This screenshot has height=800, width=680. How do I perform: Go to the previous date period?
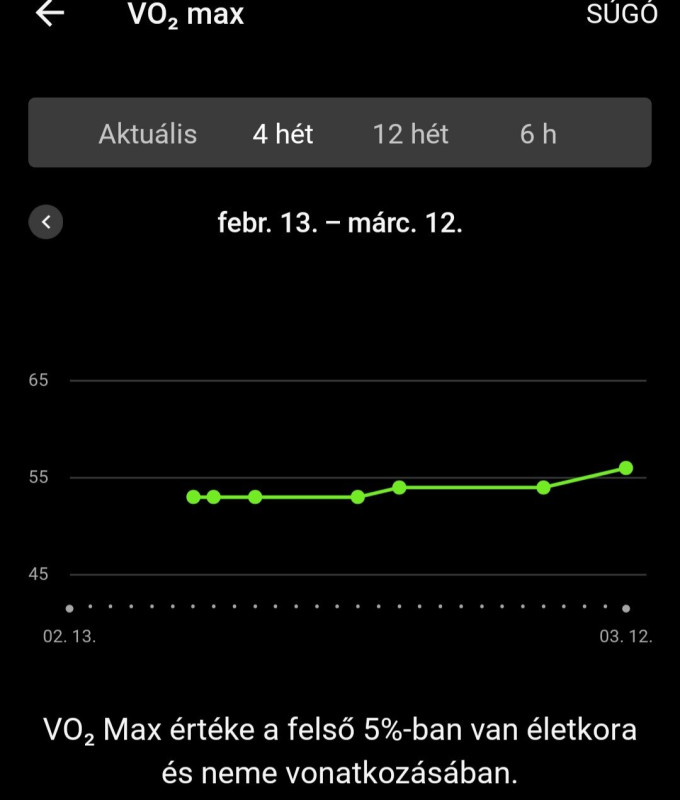pyautogui.click(x=46, y=222)
